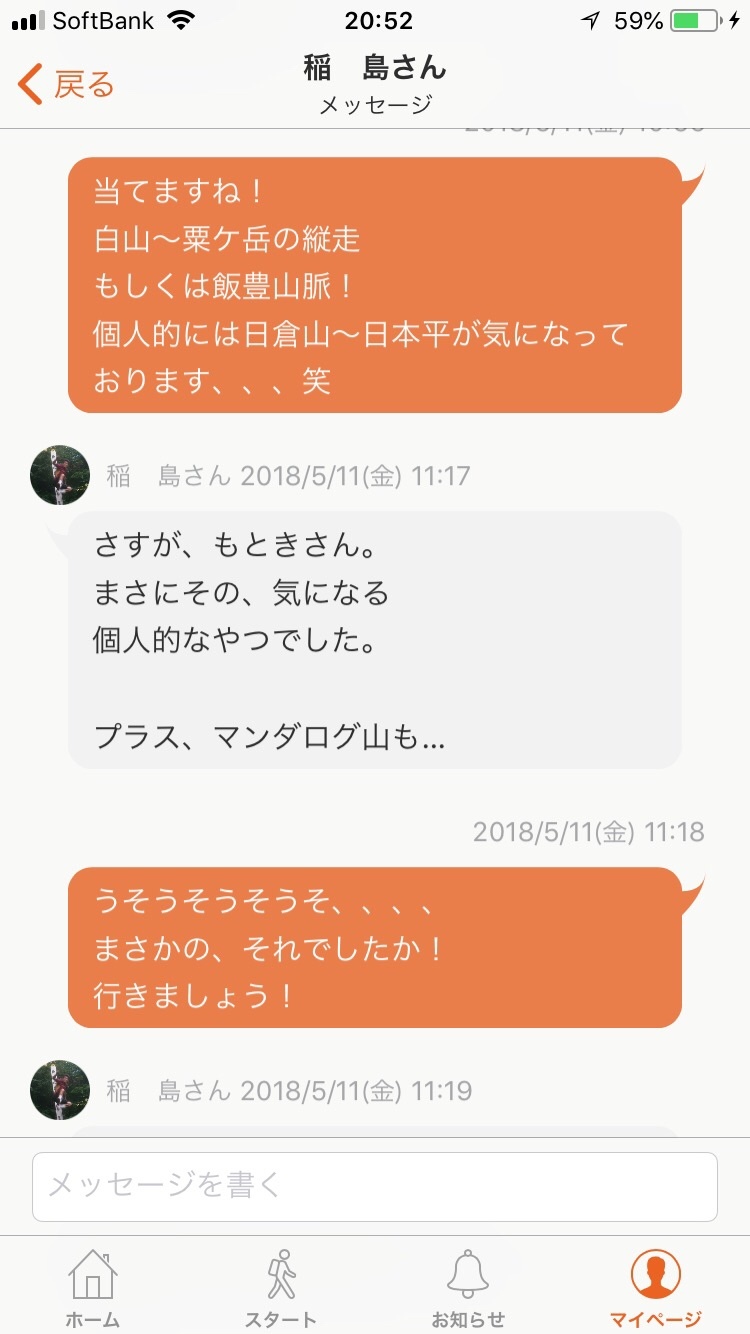This screenshot has width=750, height=1334.
Task: Open 稲島さん's profile picture beside the 11:17 message
Action: pyautogui.click(x=59, y=475)
